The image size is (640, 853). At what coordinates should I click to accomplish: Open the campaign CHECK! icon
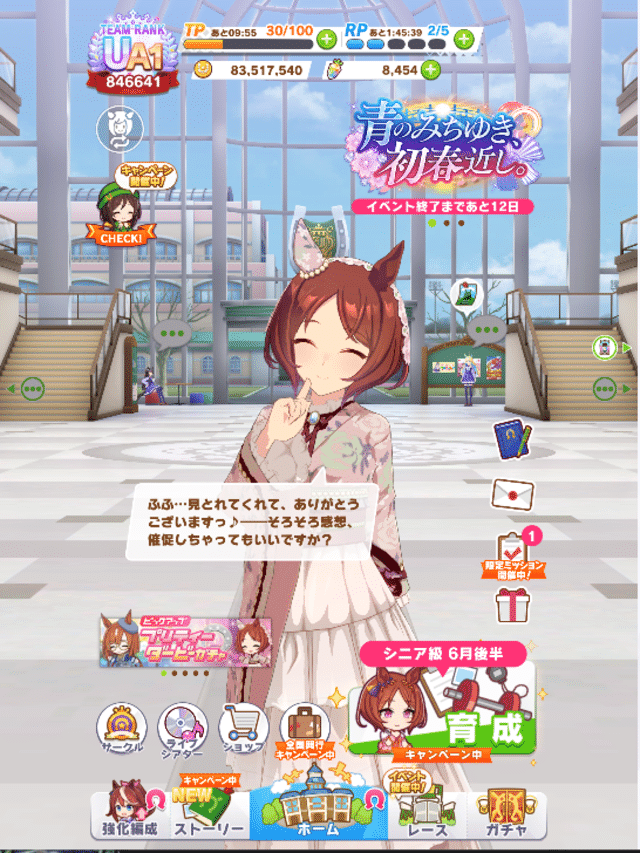(120, 212)
